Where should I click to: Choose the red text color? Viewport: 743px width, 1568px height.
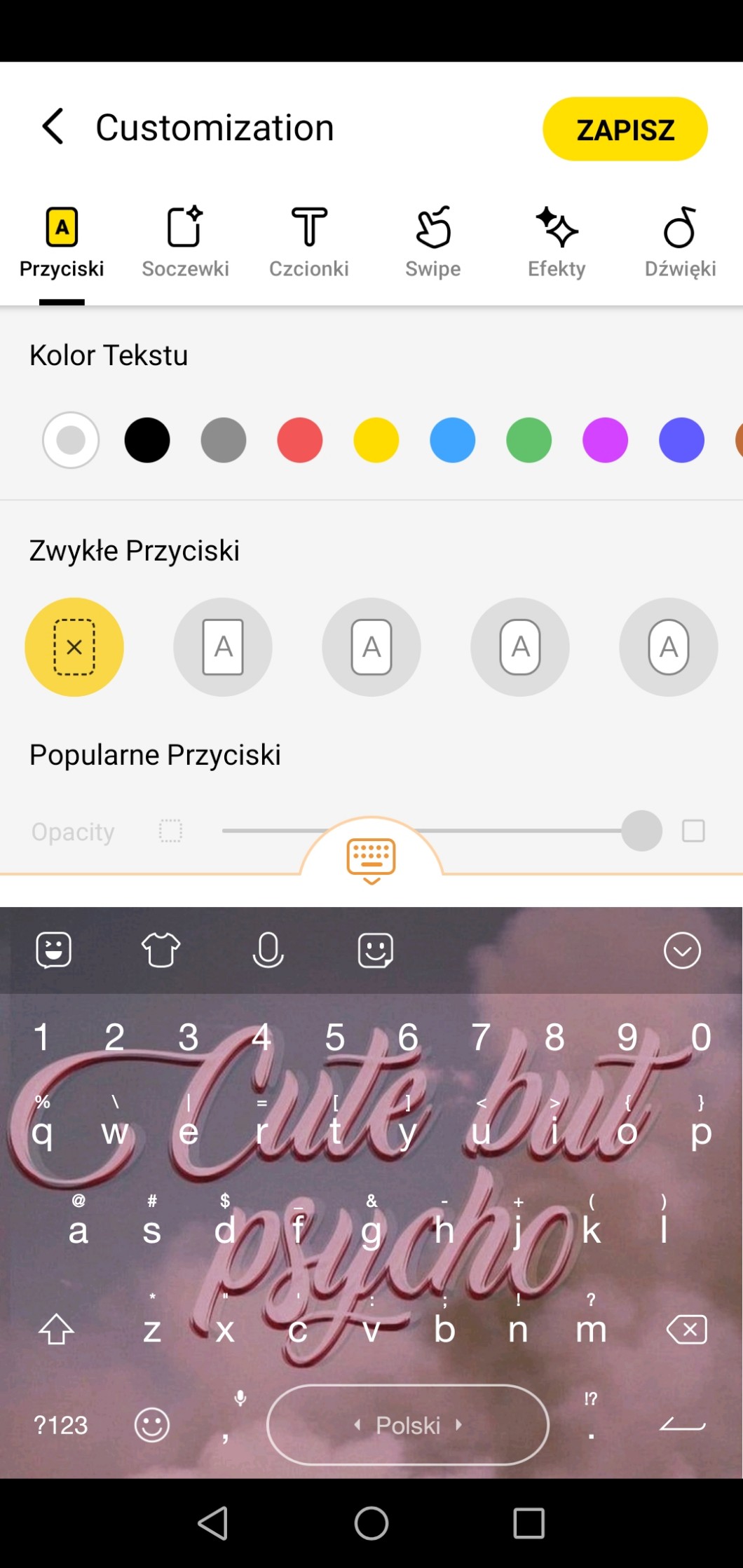(x=300, y=440)
